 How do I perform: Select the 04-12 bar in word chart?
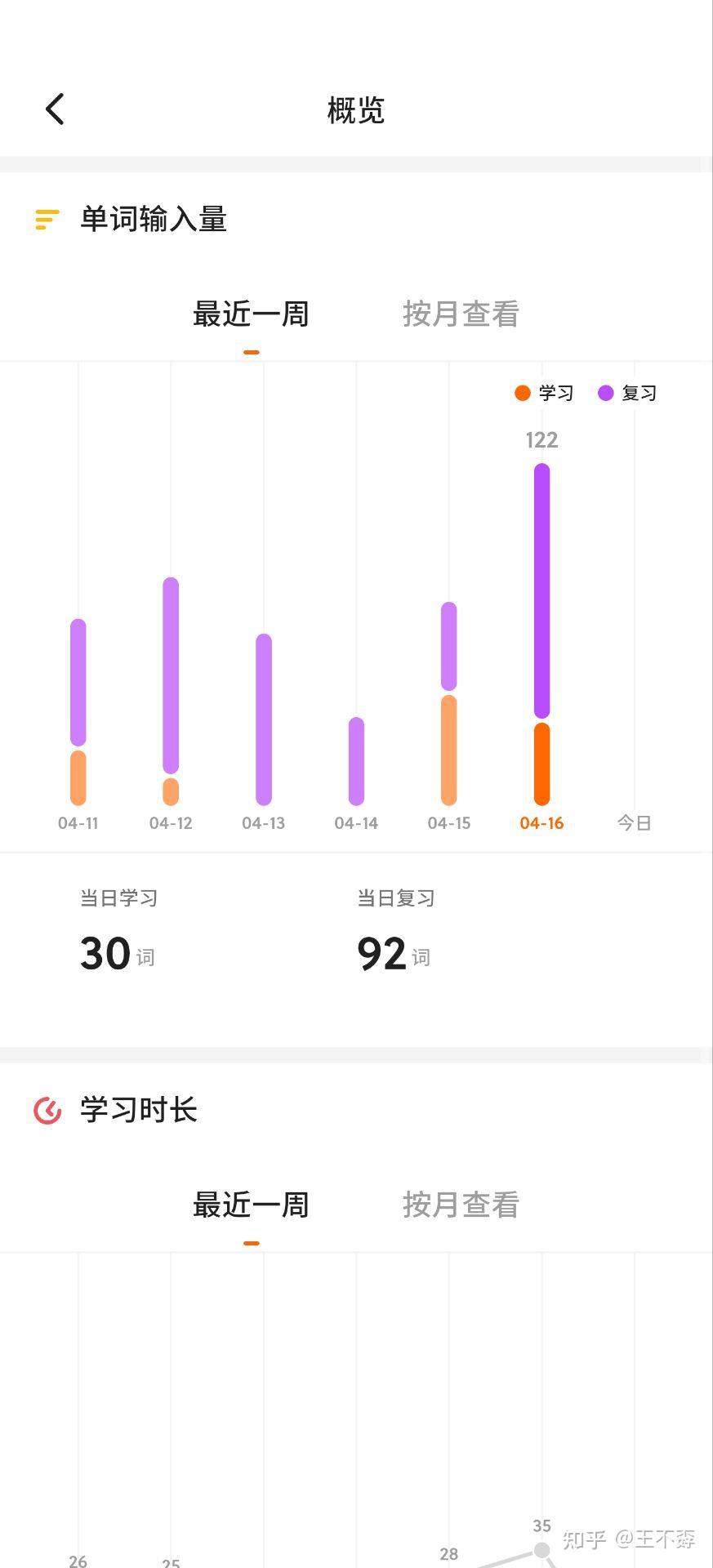[171, 691]
